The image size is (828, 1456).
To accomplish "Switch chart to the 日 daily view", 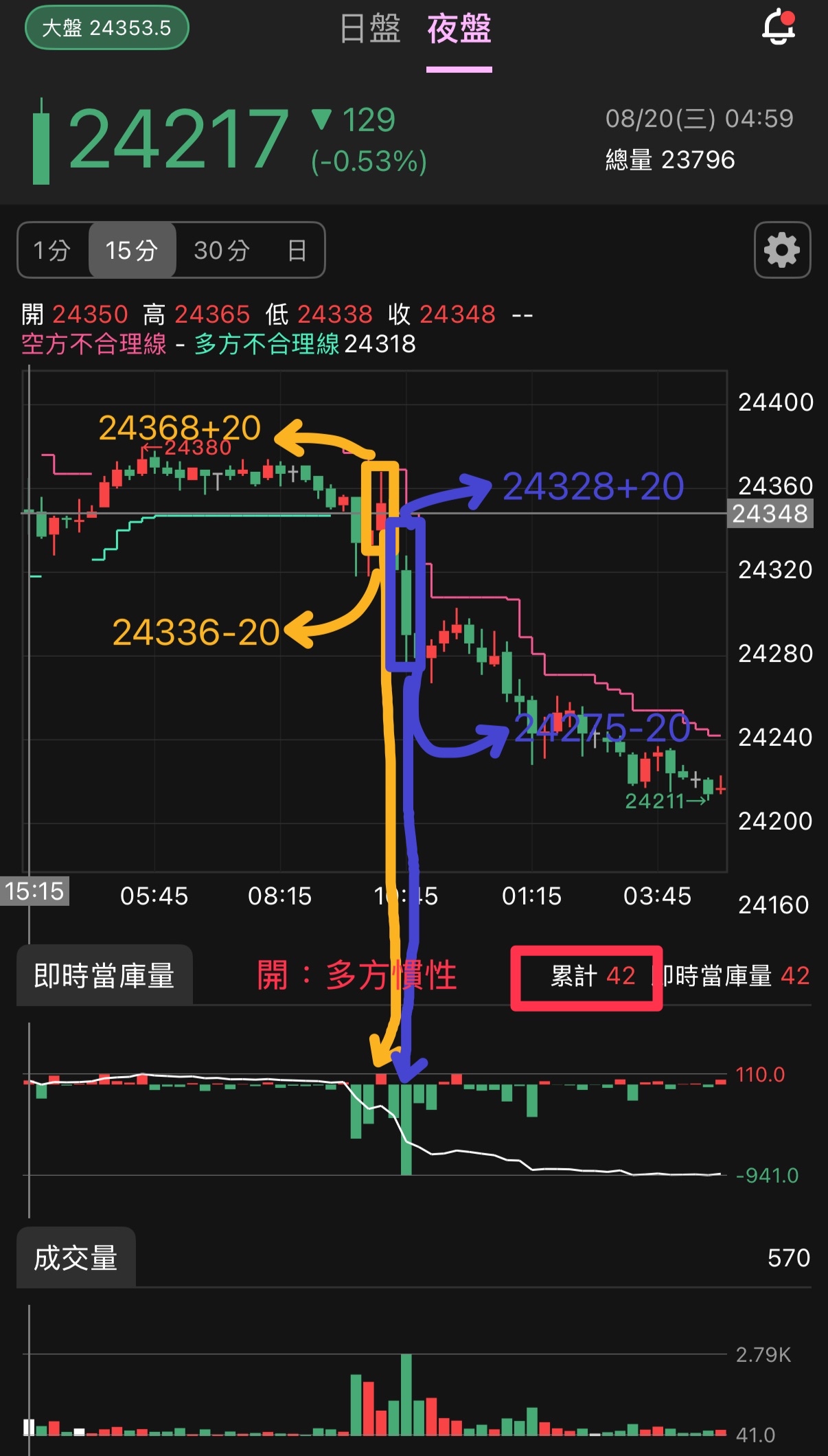I will (x=297, y=250).
